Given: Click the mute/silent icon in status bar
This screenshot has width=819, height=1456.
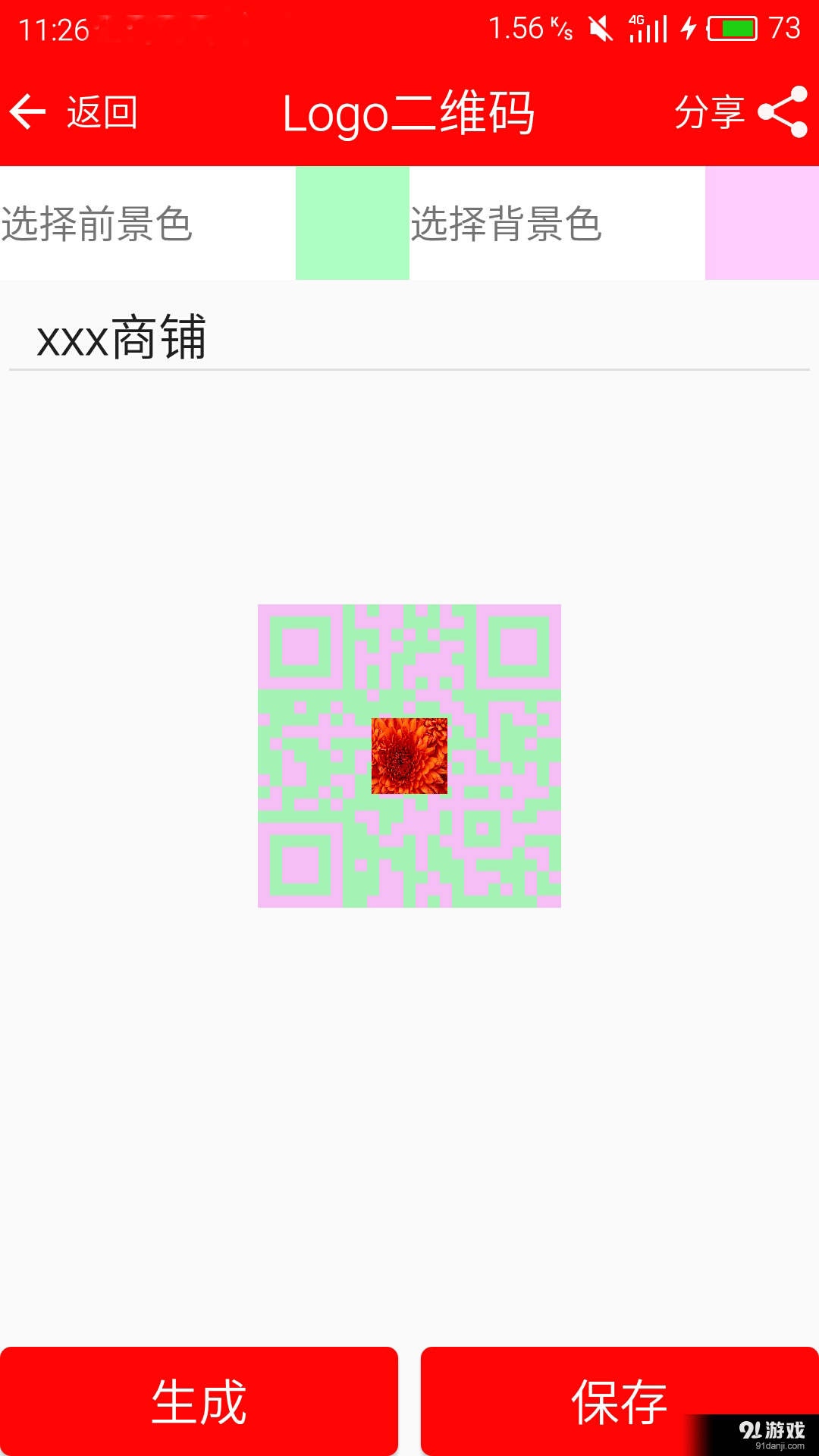Looking at the screenshot, I should coord(600,28).
